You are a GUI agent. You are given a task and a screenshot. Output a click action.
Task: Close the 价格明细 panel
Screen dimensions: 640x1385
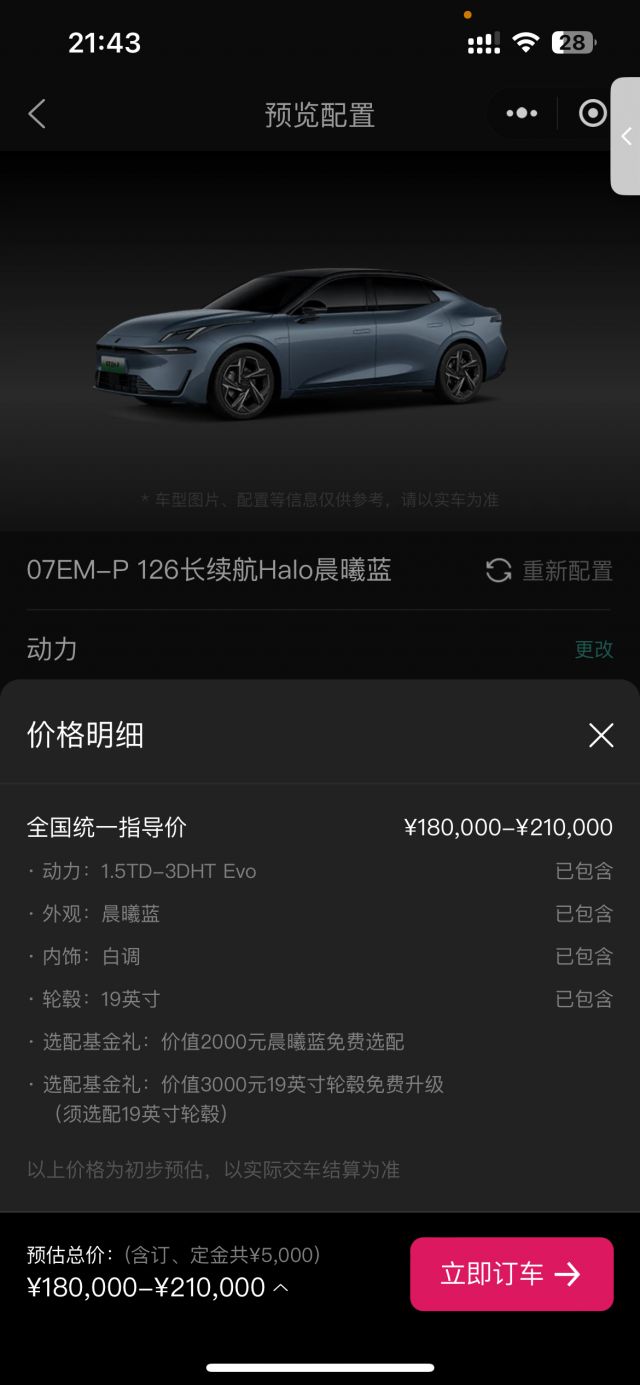(x=601, y=736)
